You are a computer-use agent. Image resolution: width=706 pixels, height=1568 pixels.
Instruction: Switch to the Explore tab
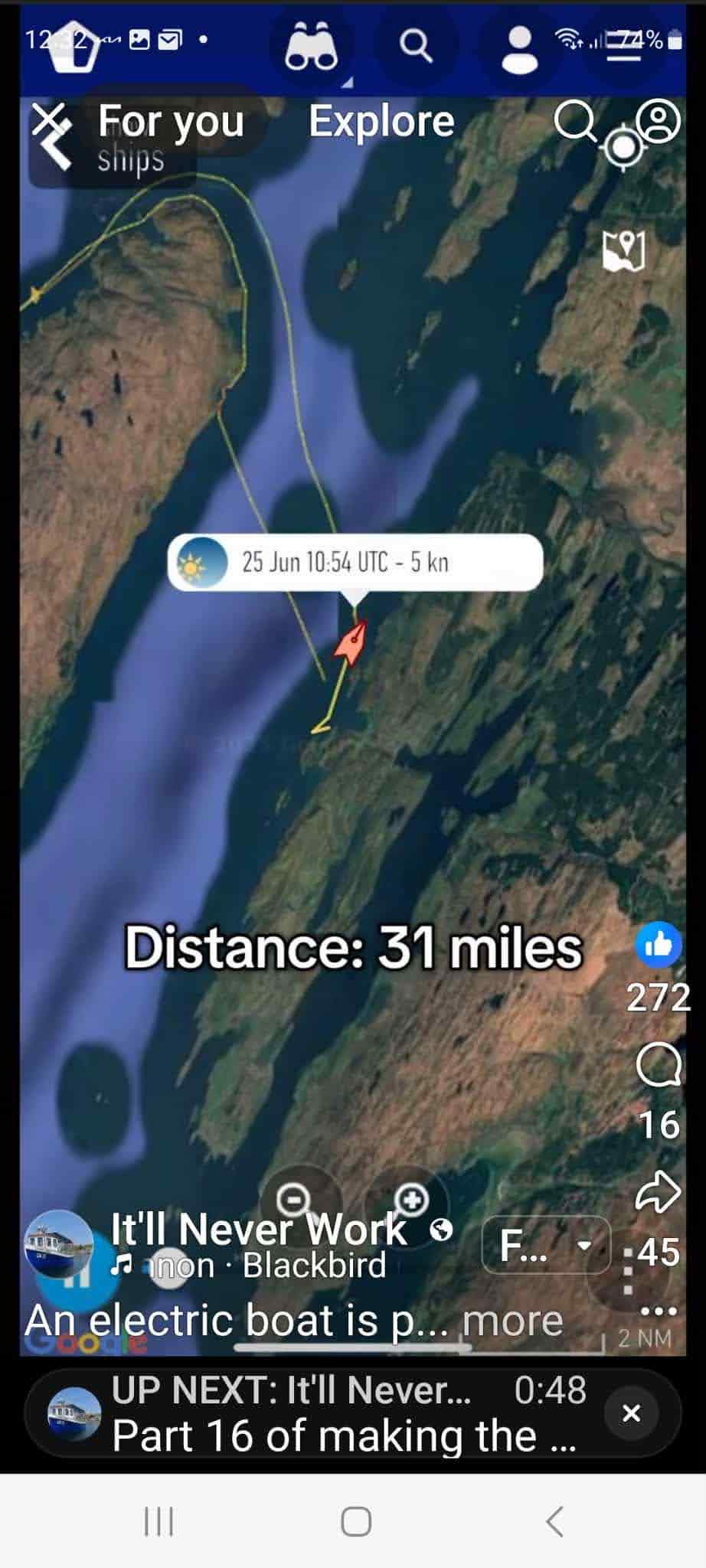coord(381,122)
